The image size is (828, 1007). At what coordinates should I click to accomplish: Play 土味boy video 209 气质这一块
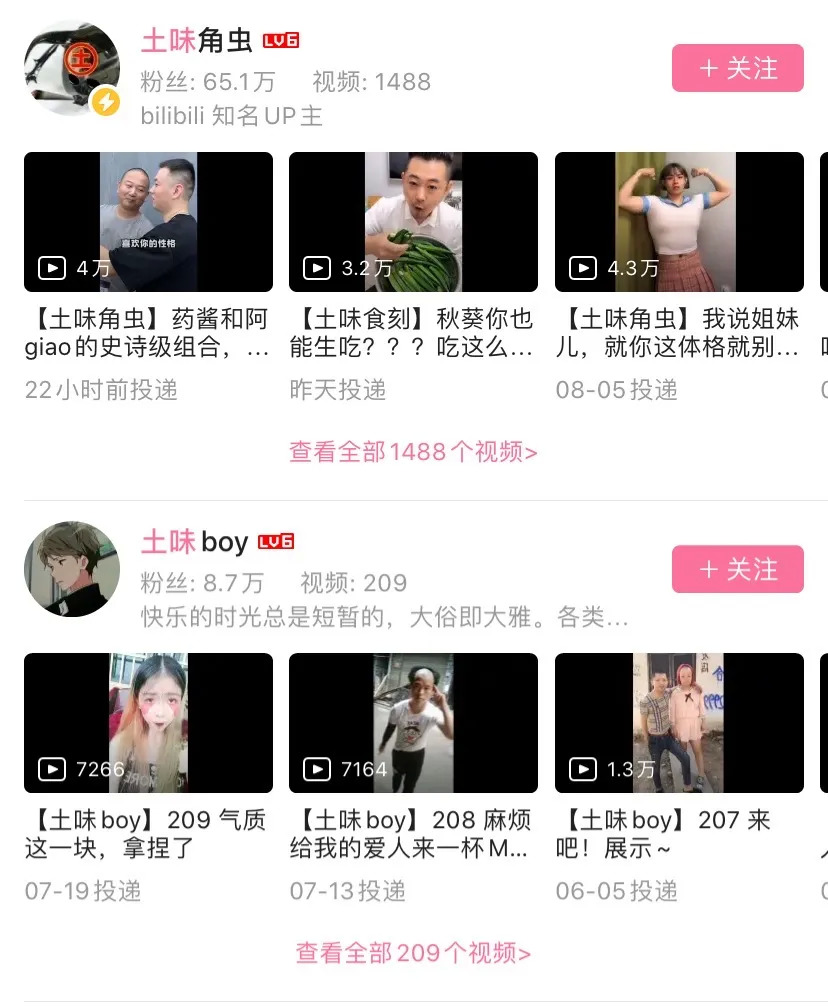pos(148,723)
